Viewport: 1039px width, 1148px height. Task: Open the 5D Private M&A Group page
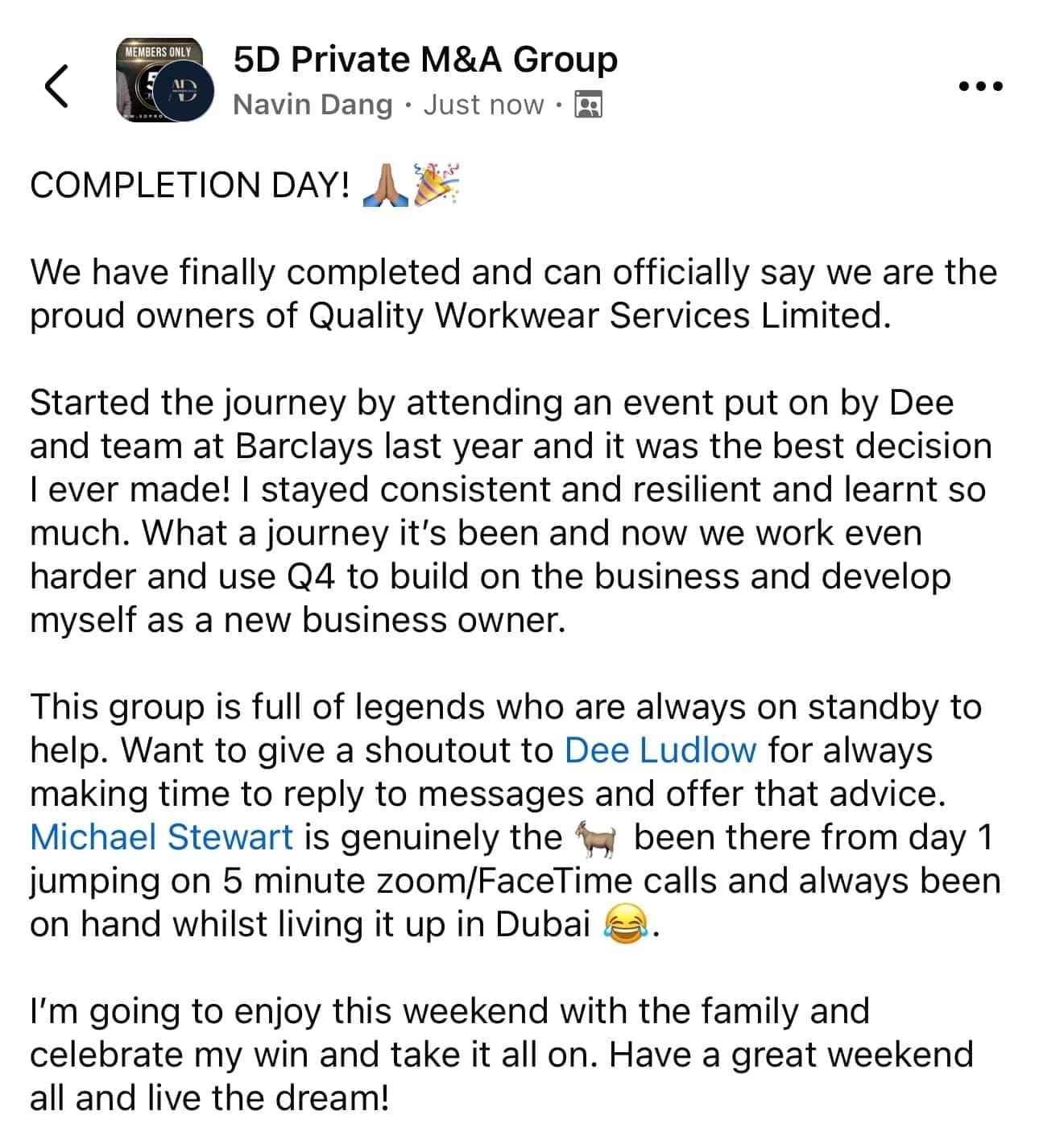pyautogui.click(x=425, y=60)
